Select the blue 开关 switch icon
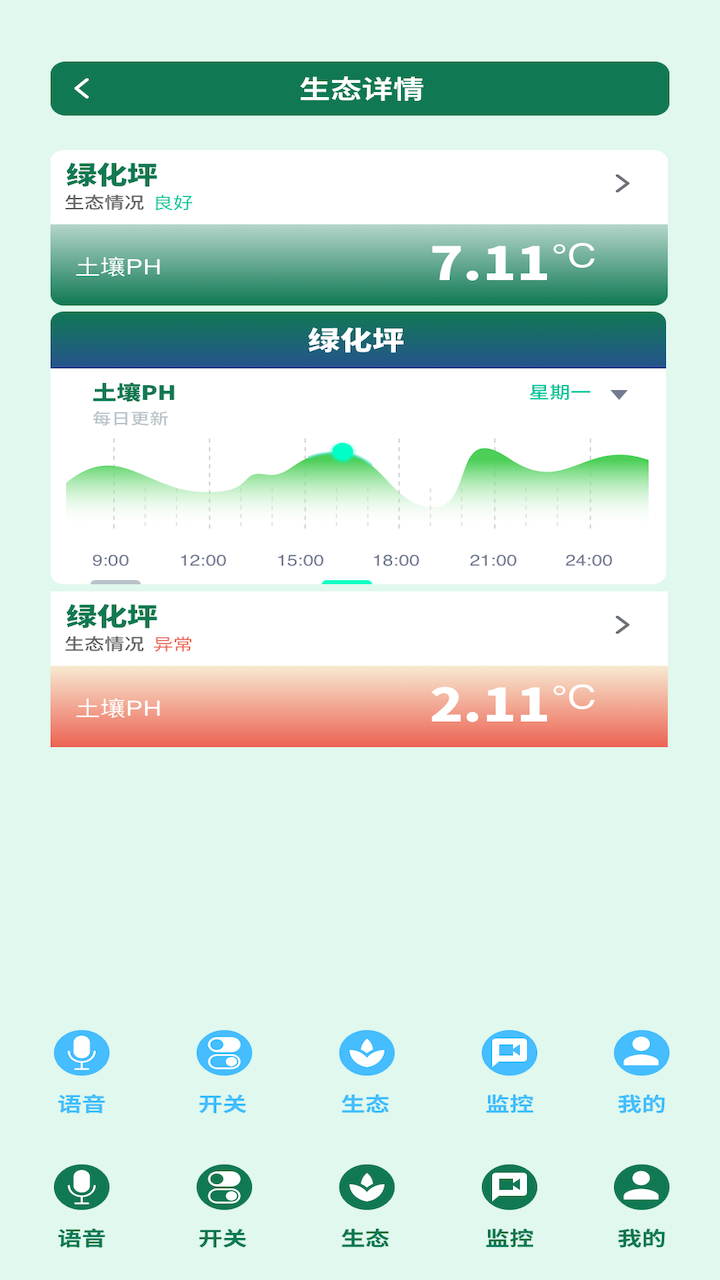 223,1052
